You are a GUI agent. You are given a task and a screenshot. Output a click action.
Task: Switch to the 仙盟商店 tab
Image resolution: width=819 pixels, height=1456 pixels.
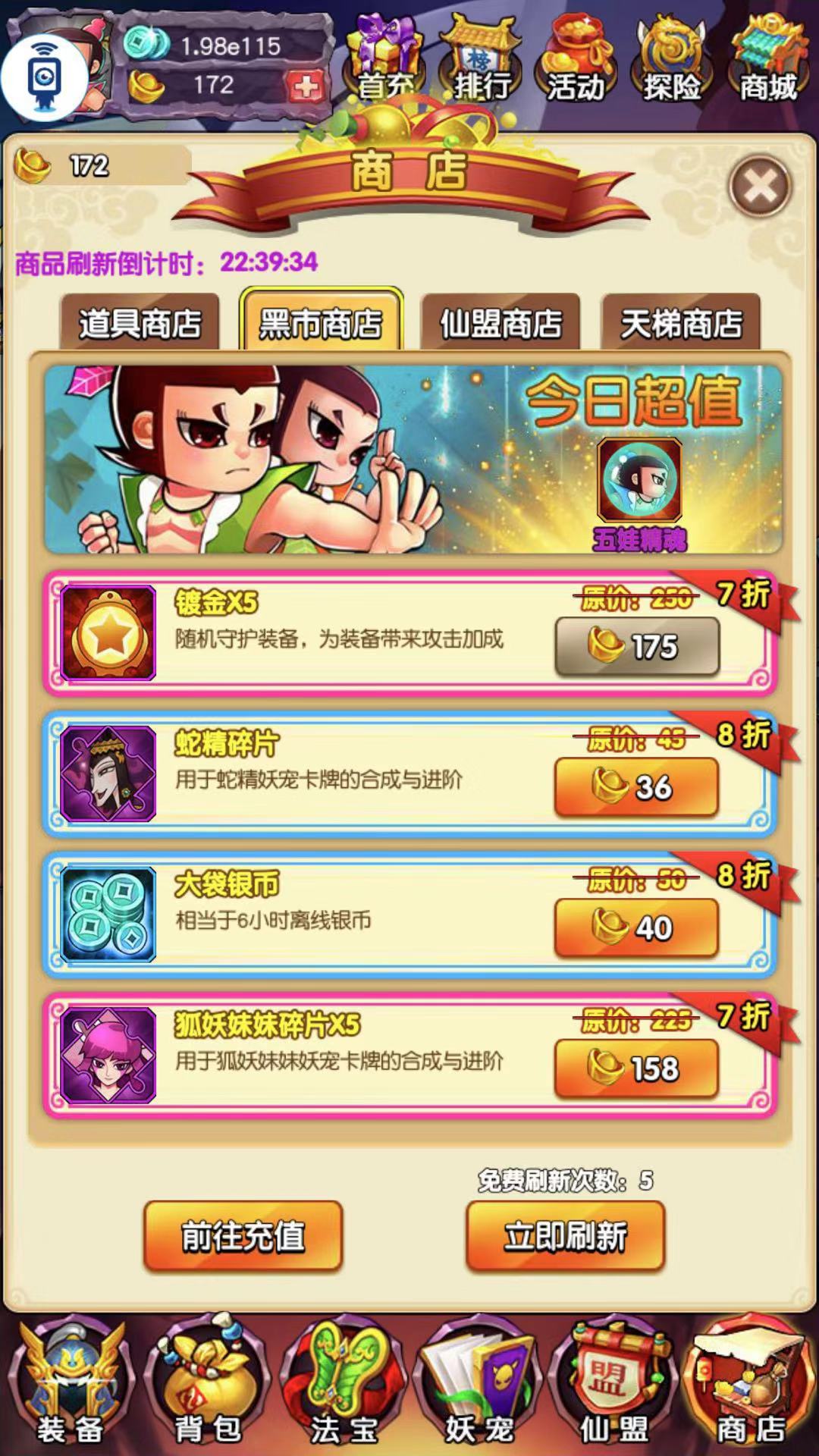click(x=500, y=324)
